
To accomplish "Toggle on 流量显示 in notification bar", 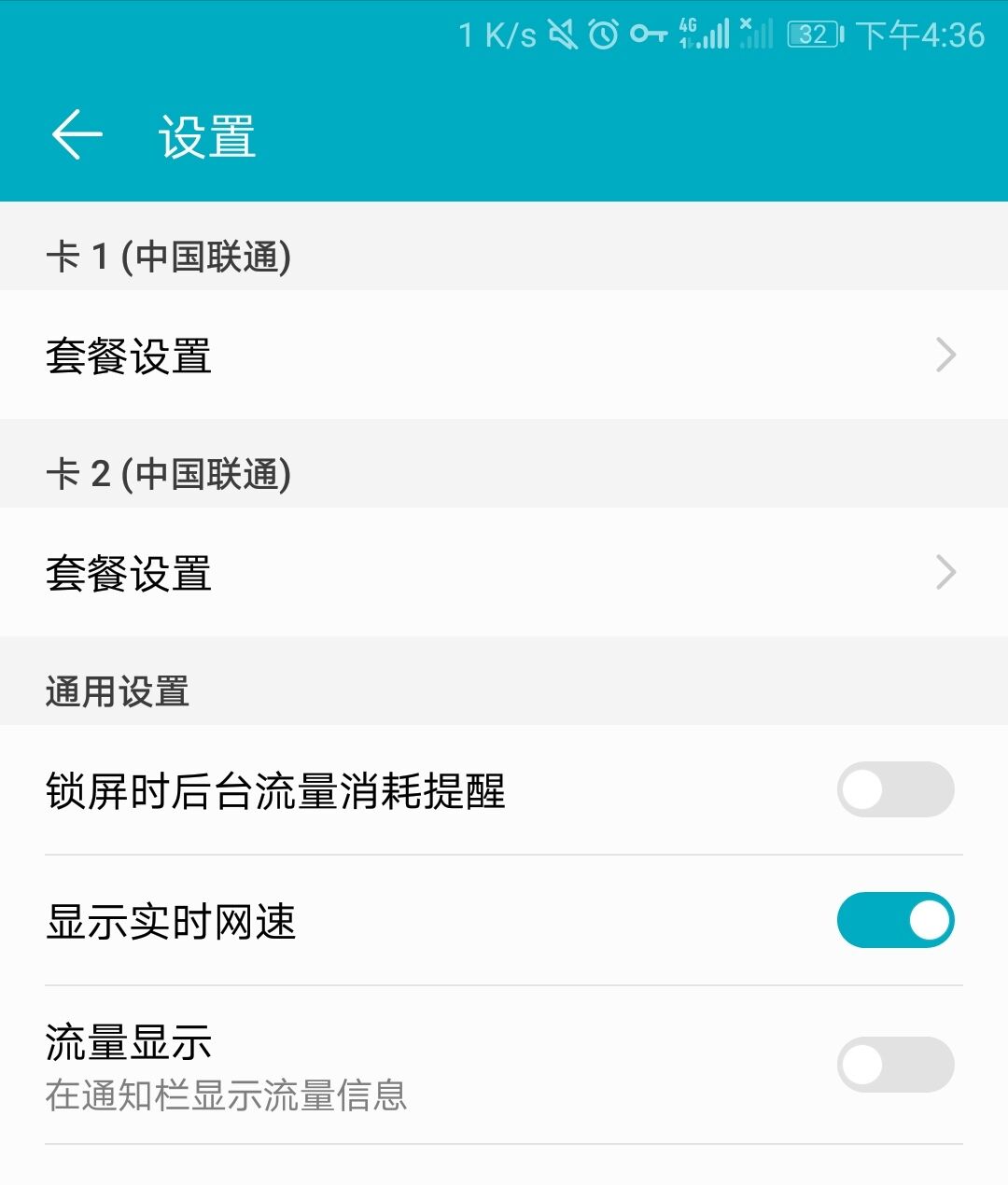I will 895,1065.
